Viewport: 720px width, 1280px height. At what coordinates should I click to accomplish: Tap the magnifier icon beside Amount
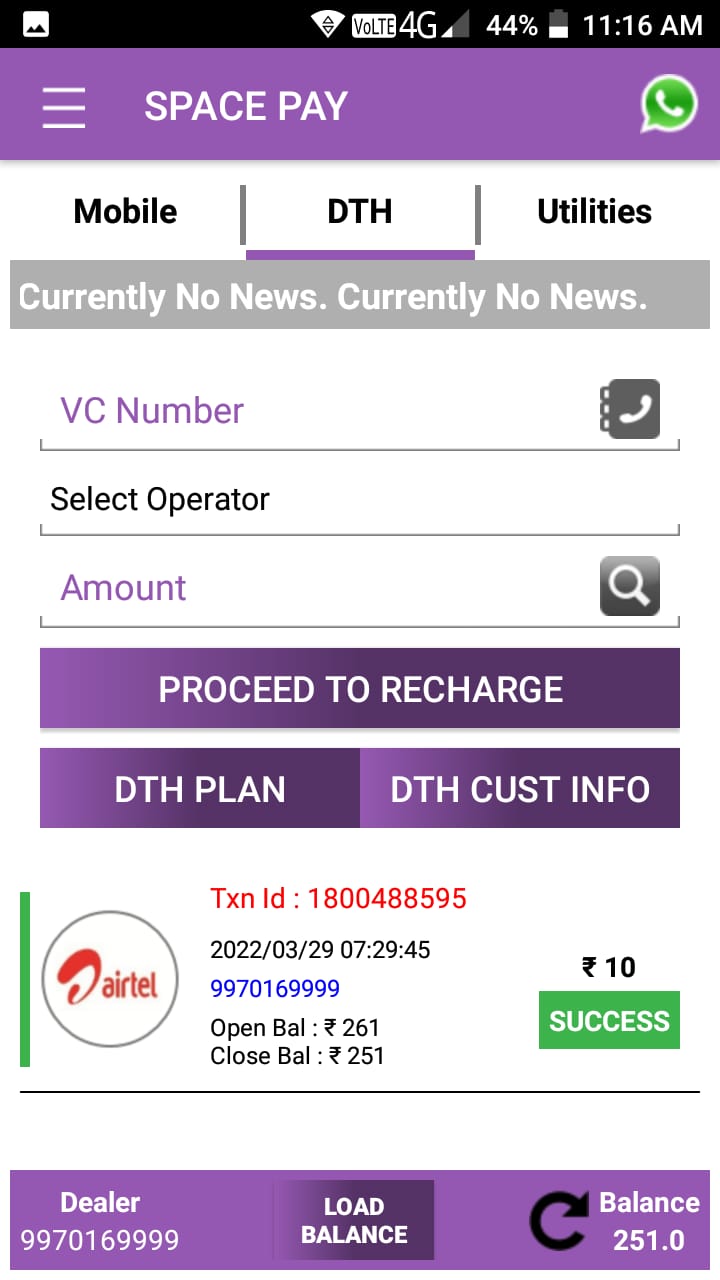630,586
